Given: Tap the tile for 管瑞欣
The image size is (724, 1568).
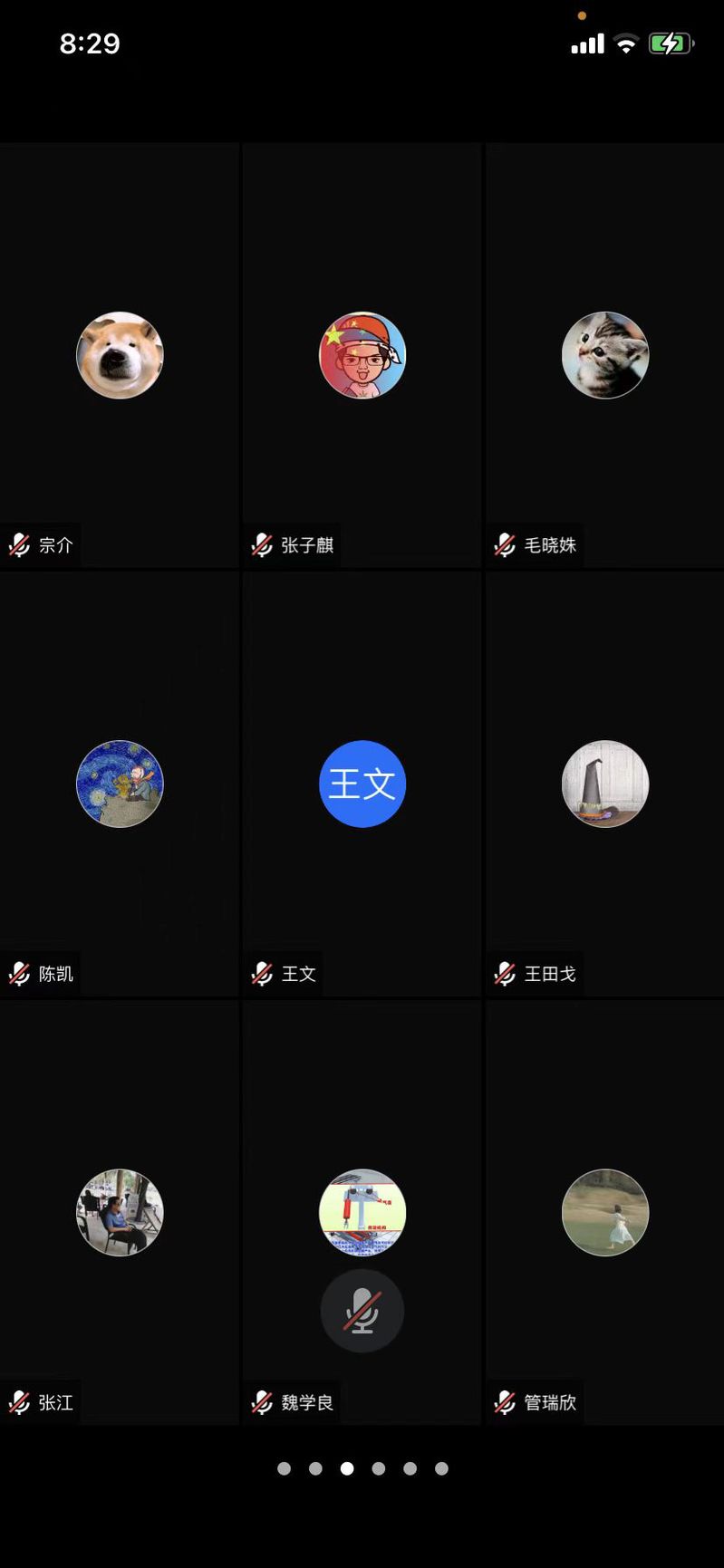Looking at the screenshot, I should 604,1212.
